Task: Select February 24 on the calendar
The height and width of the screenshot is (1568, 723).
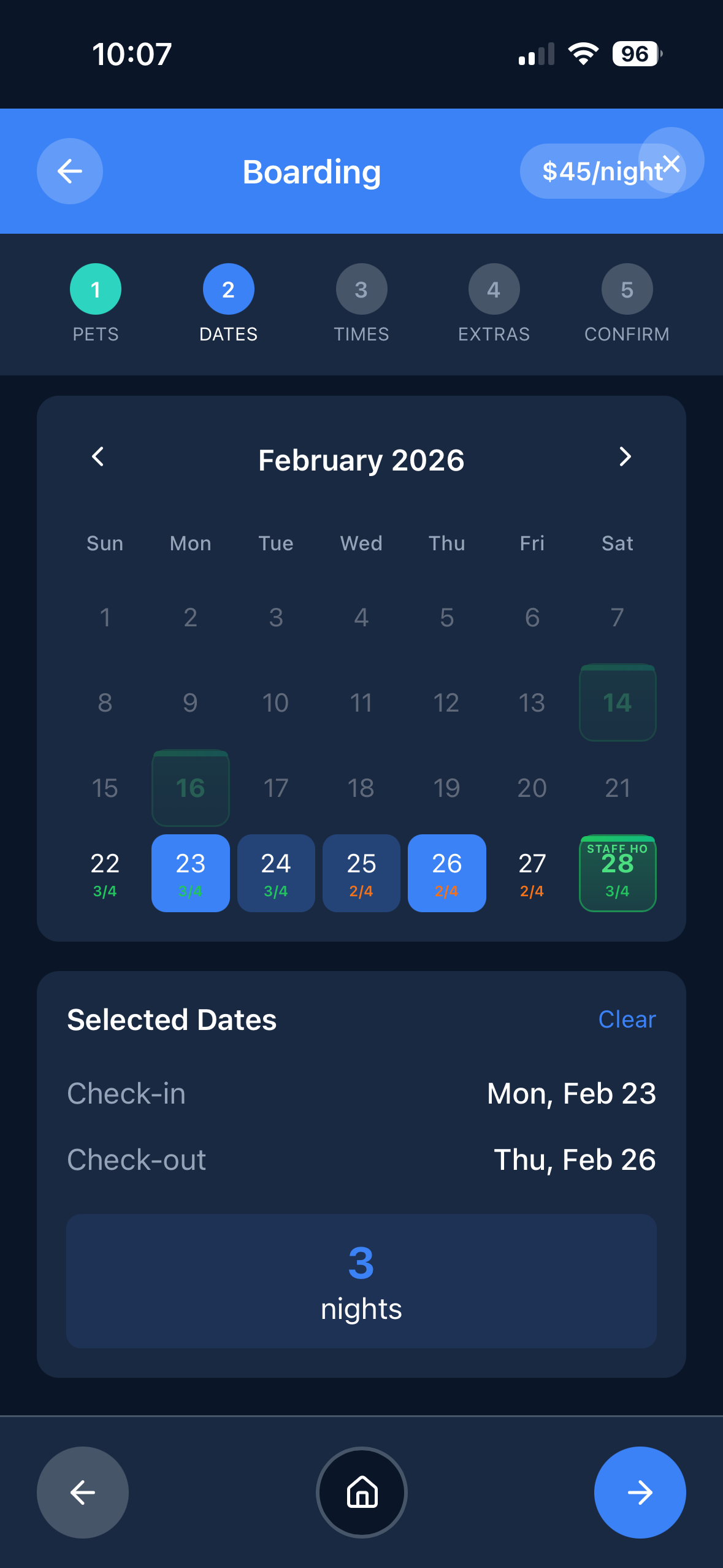Action: click(276, 873)
